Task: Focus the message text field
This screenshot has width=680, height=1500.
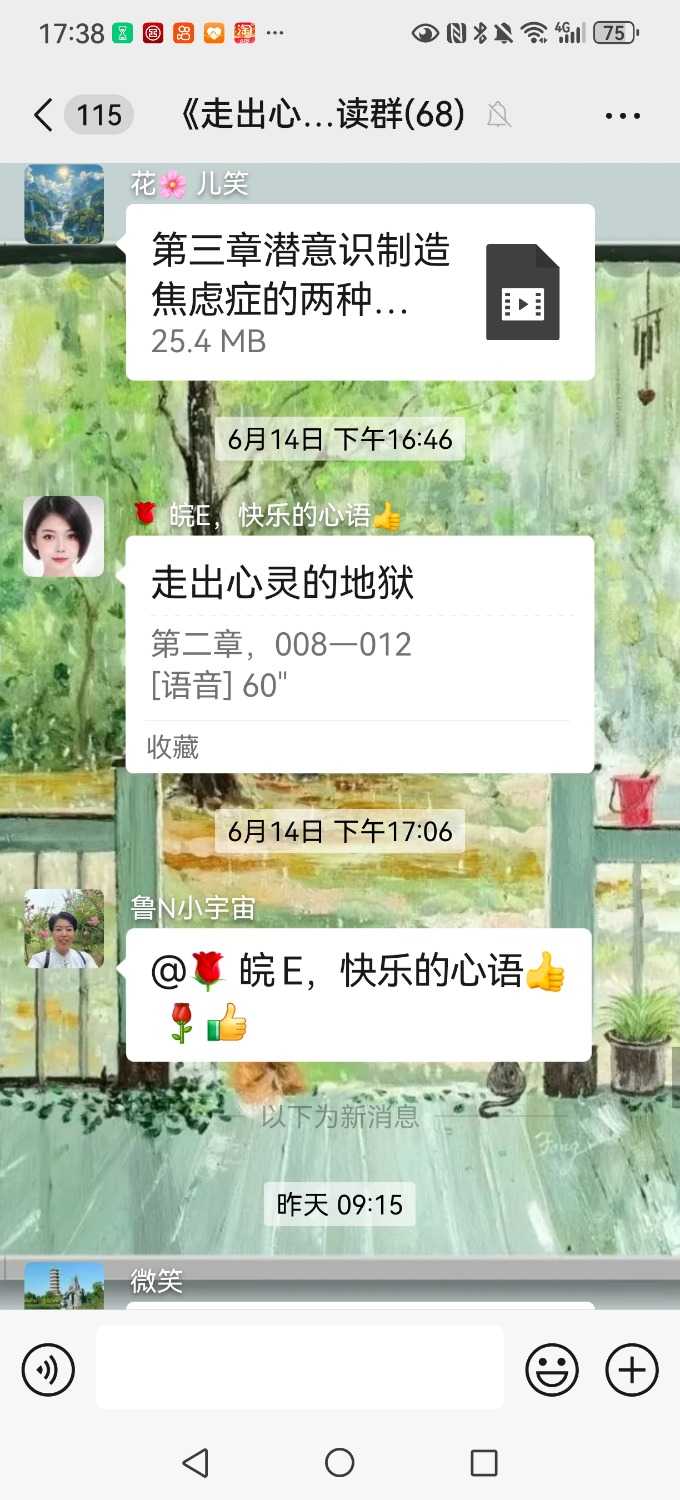Action: tap(300, 1367)
